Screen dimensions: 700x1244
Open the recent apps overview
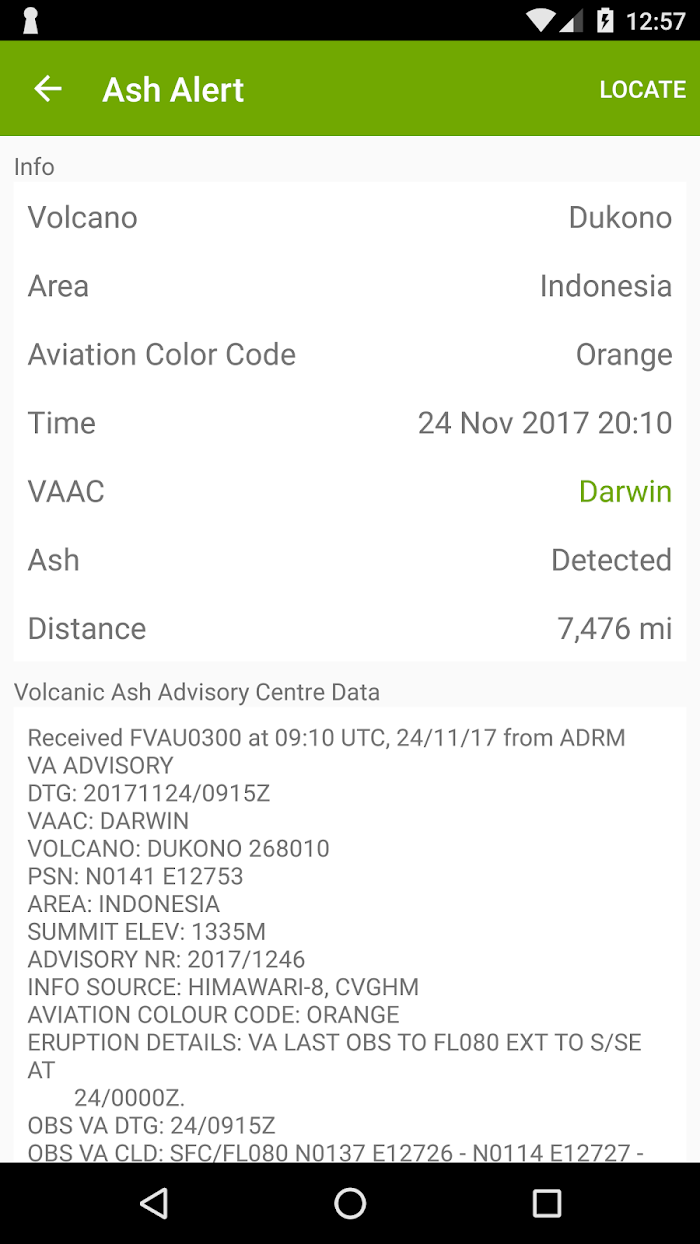[546, 1203]
